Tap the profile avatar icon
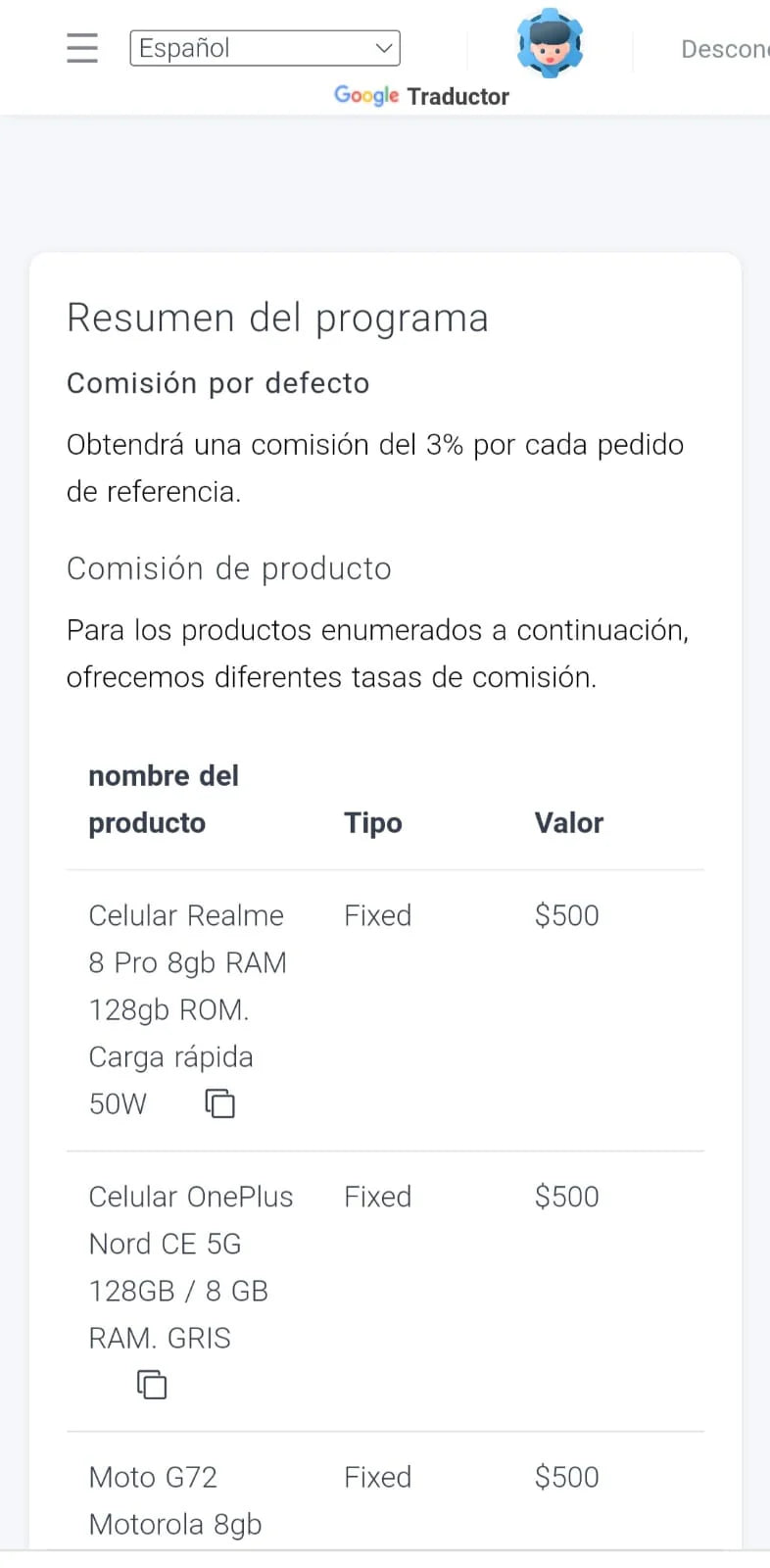 [550, 42]
